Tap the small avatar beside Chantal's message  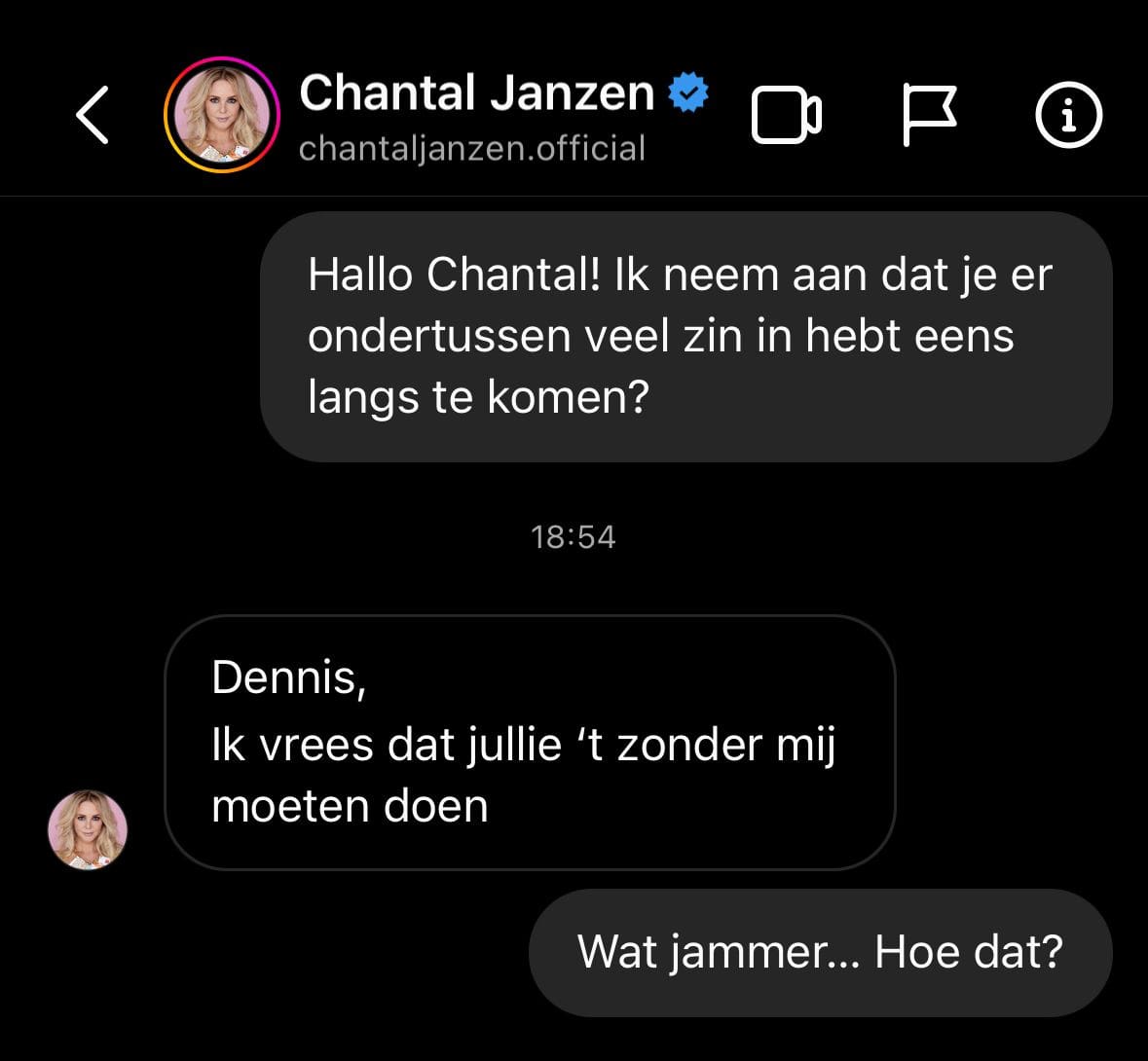click(88, 829)
